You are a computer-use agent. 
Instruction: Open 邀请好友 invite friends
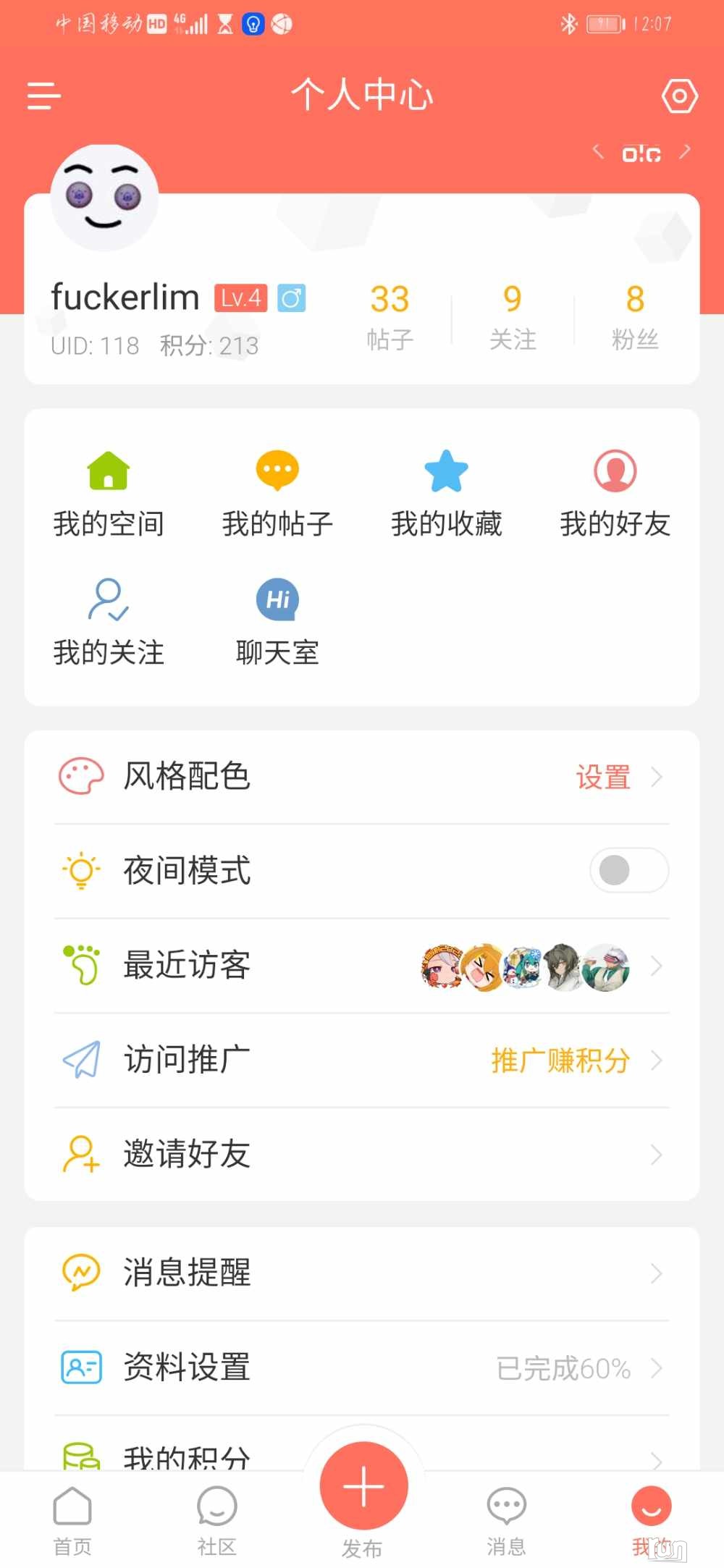[362, 1154]
